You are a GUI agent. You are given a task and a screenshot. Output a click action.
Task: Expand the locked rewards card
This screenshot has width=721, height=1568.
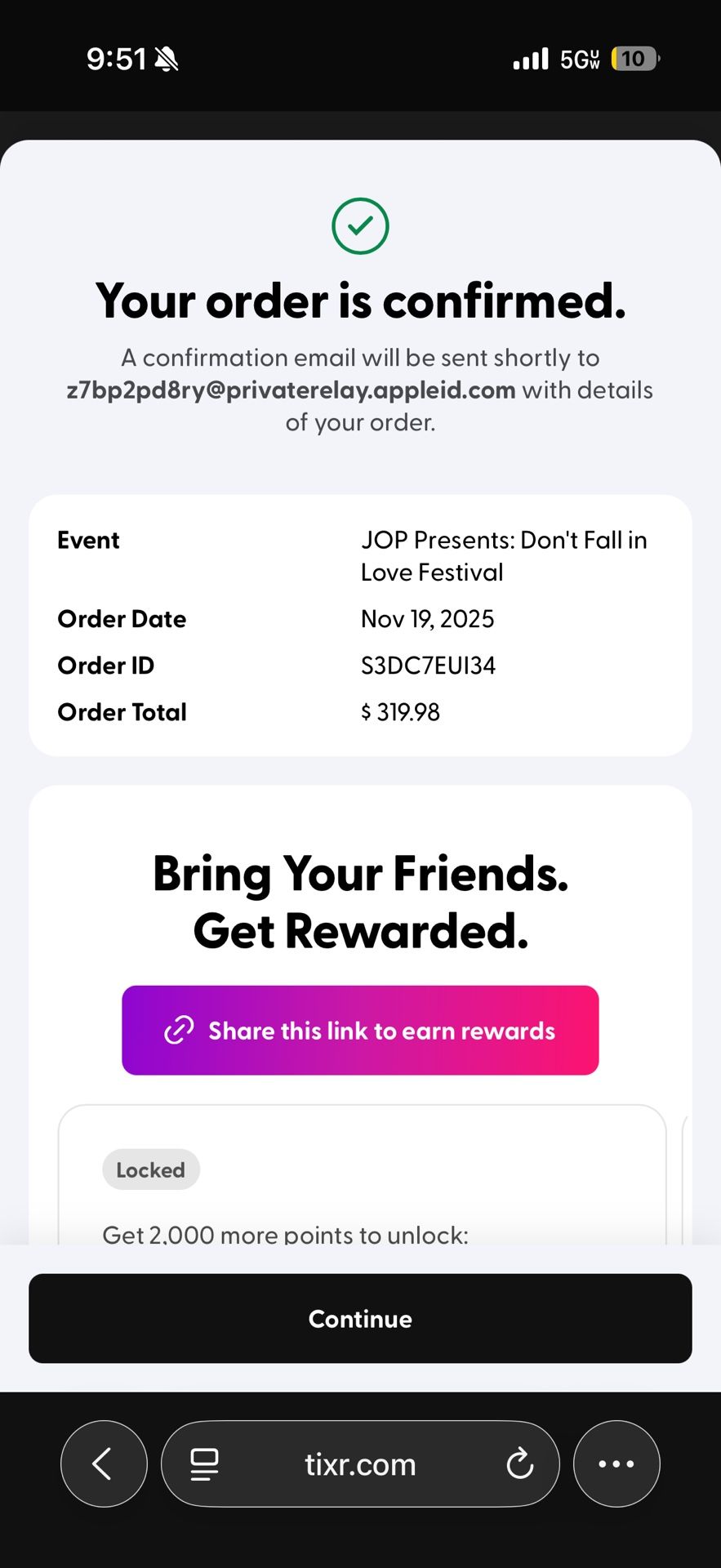(360, 1184)
